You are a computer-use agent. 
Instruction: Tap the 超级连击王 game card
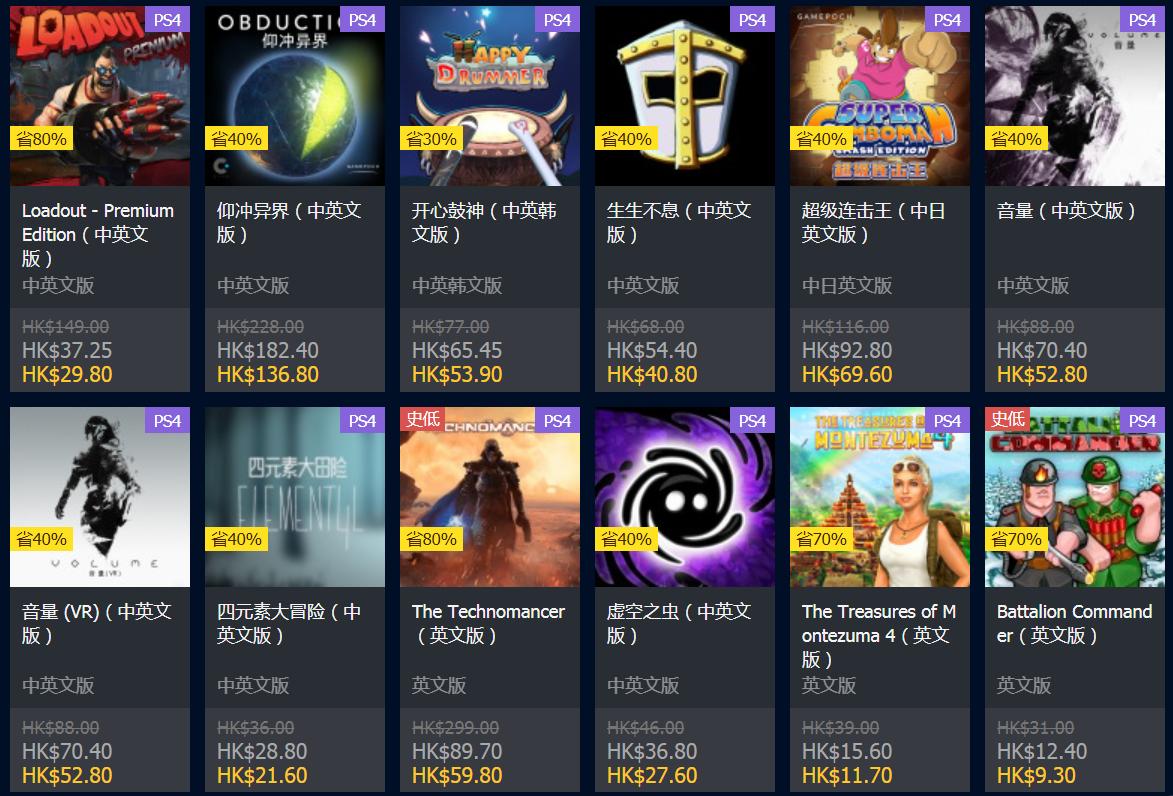pos(879,97)
